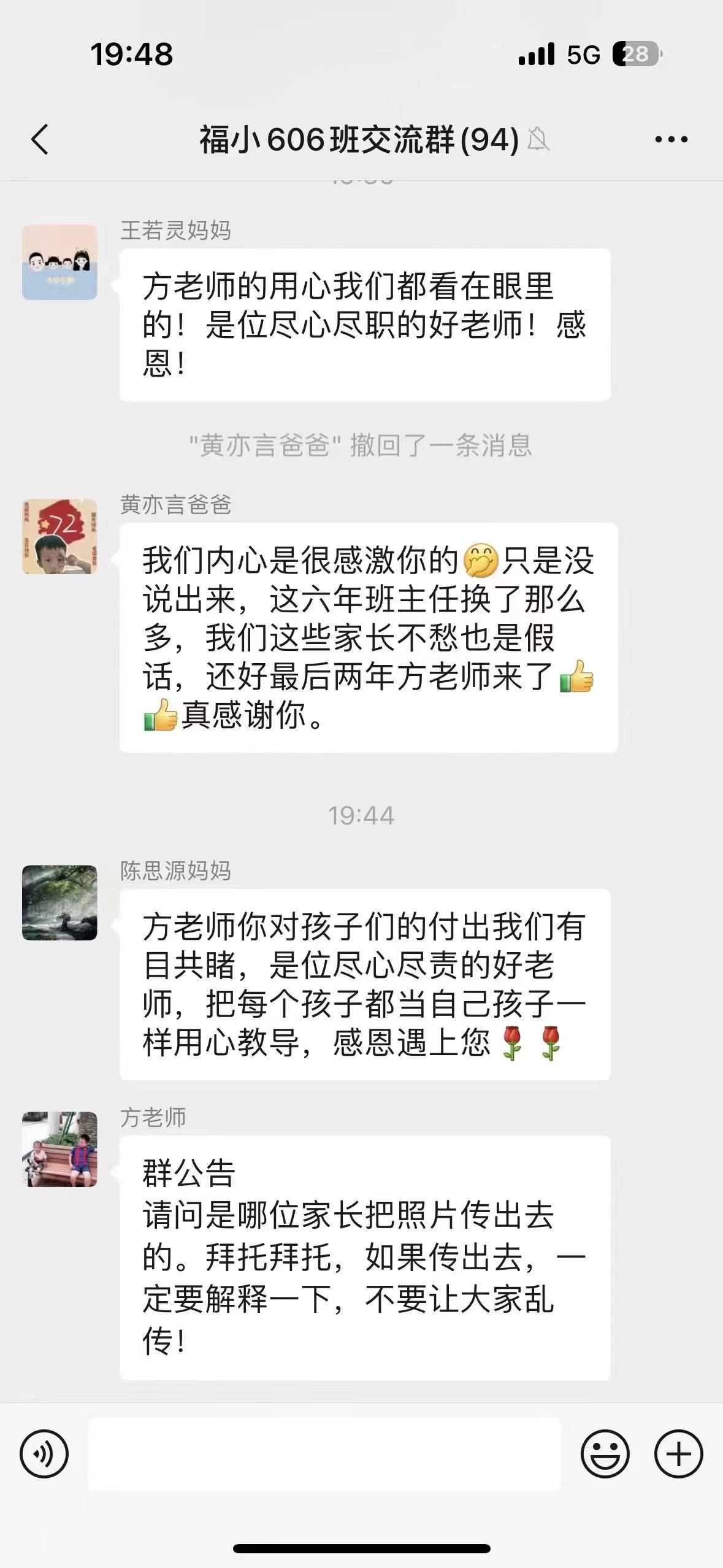Switch to voice message input

44,1453
